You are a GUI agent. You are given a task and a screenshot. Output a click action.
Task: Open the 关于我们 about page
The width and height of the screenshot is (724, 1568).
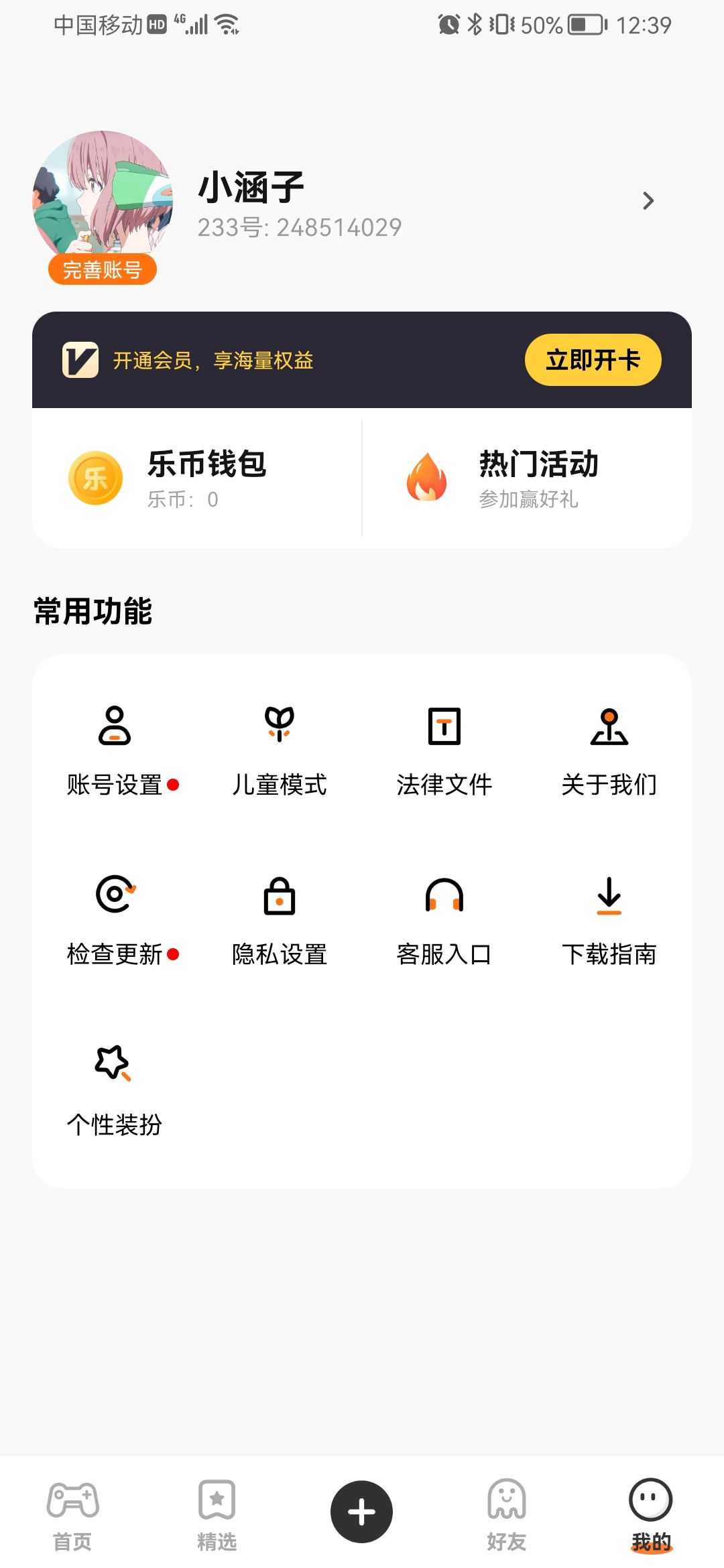[609, 750]
